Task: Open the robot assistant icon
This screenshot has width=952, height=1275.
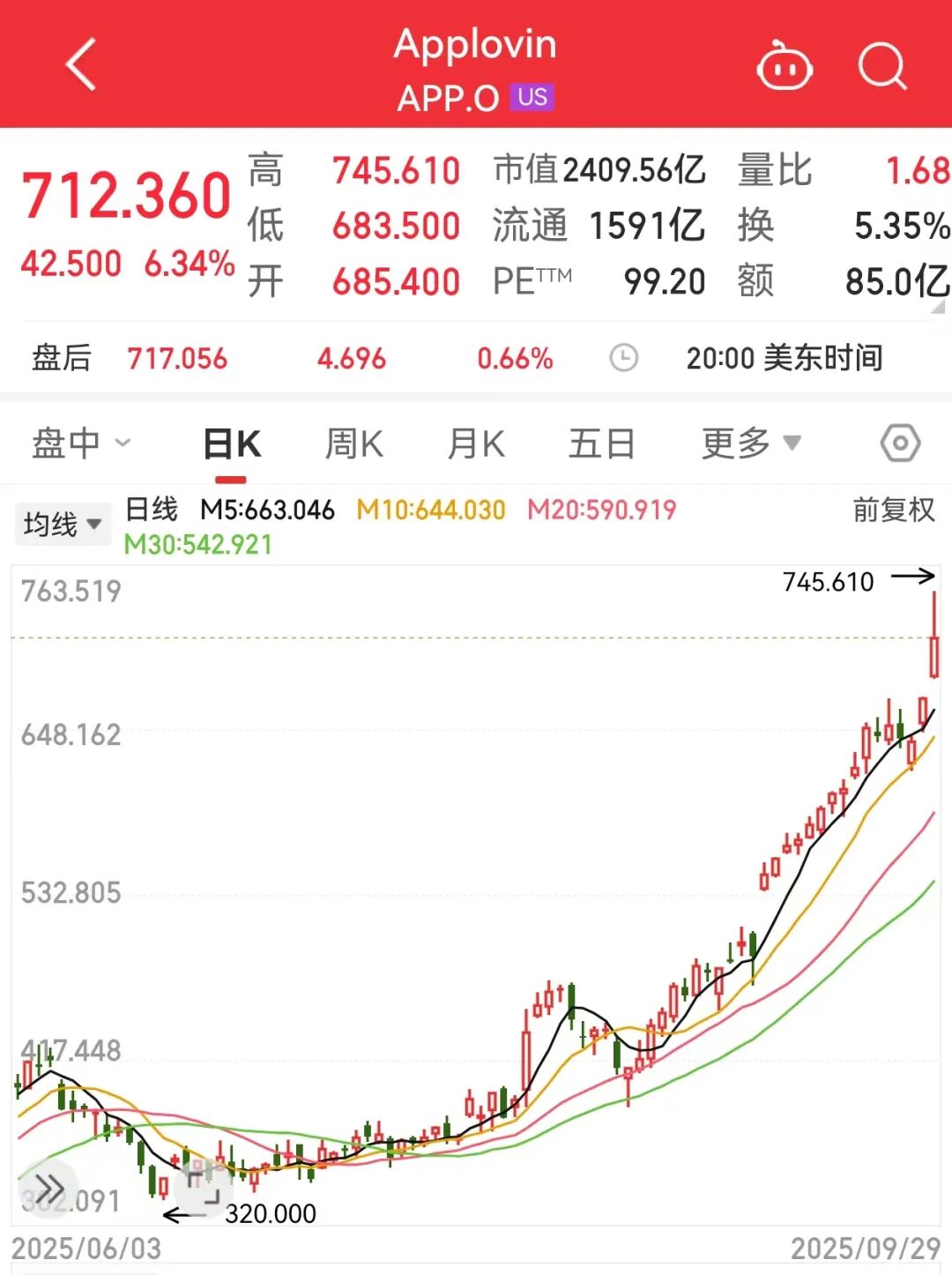Action: [x=784, y=67]
